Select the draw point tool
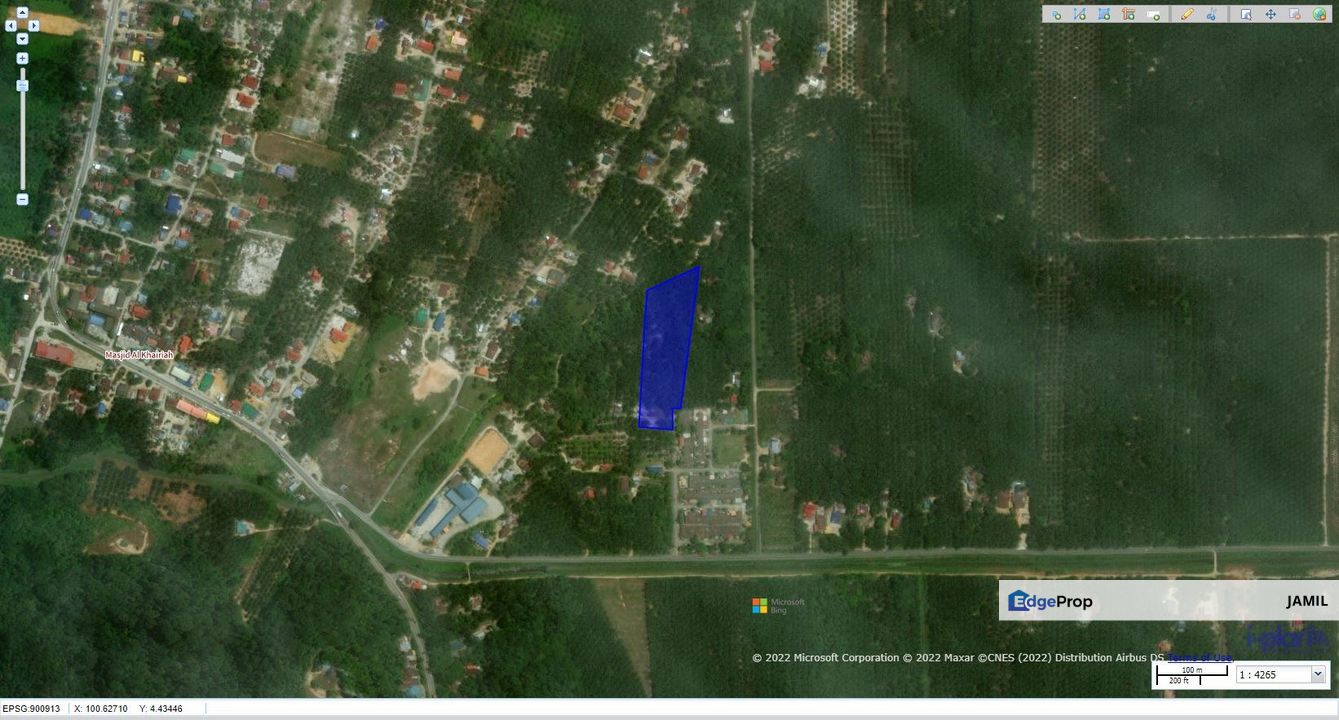This screenshot has width=1339, height=720. click(x=1056, y=14)
